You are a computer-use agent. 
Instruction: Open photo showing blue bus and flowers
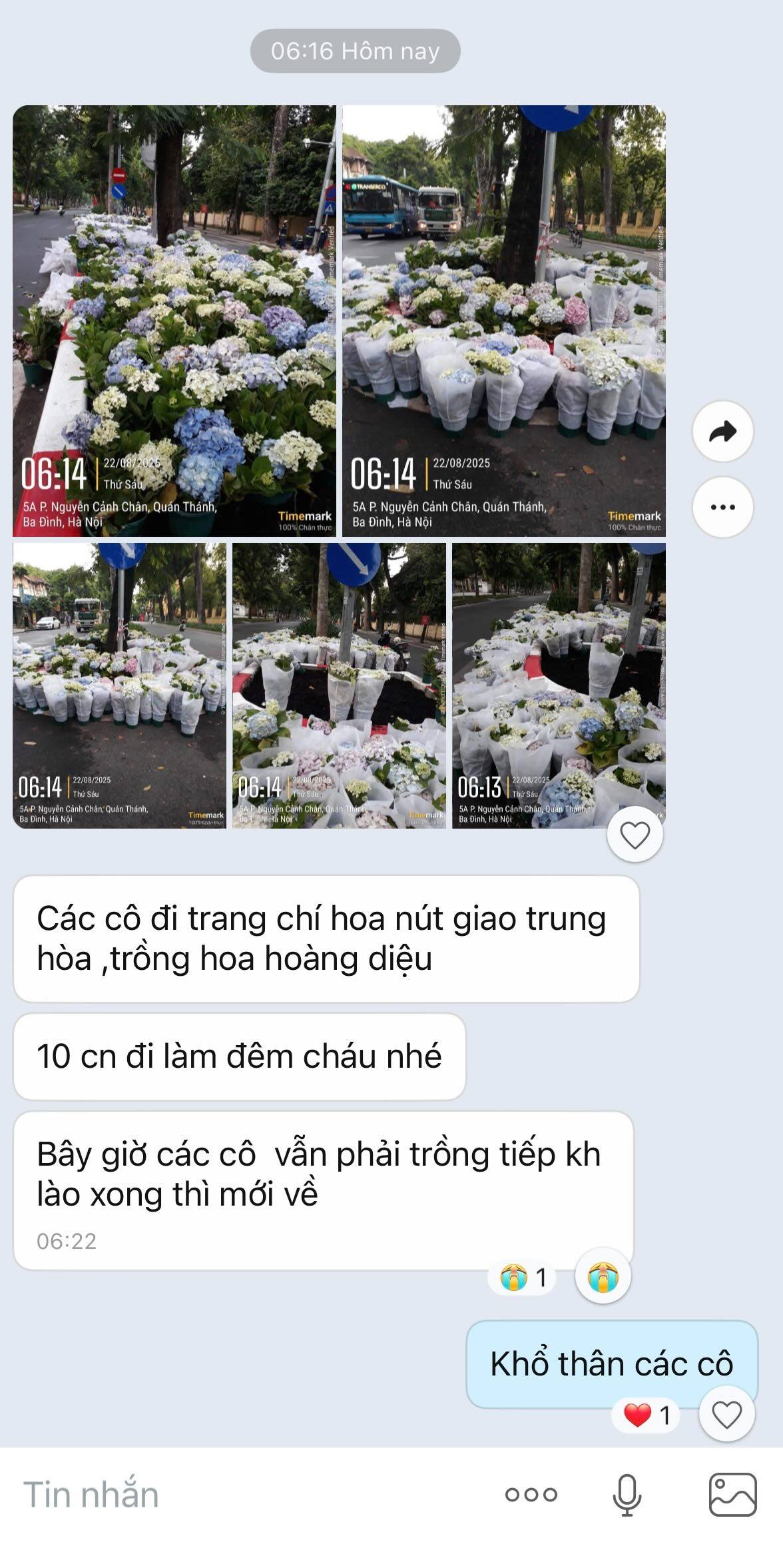pos(504,320)
